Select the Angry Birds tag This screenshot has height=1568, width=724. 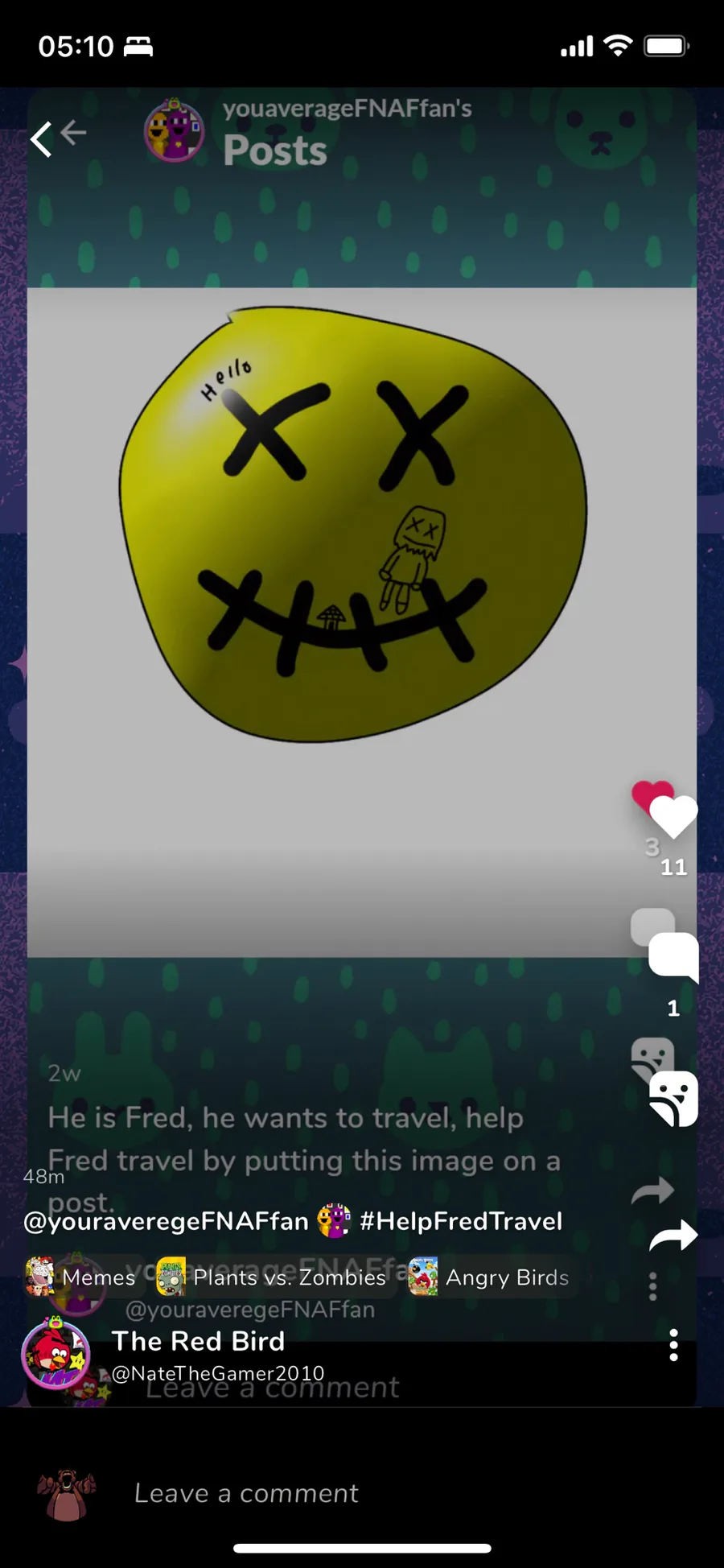[489, 1277]
